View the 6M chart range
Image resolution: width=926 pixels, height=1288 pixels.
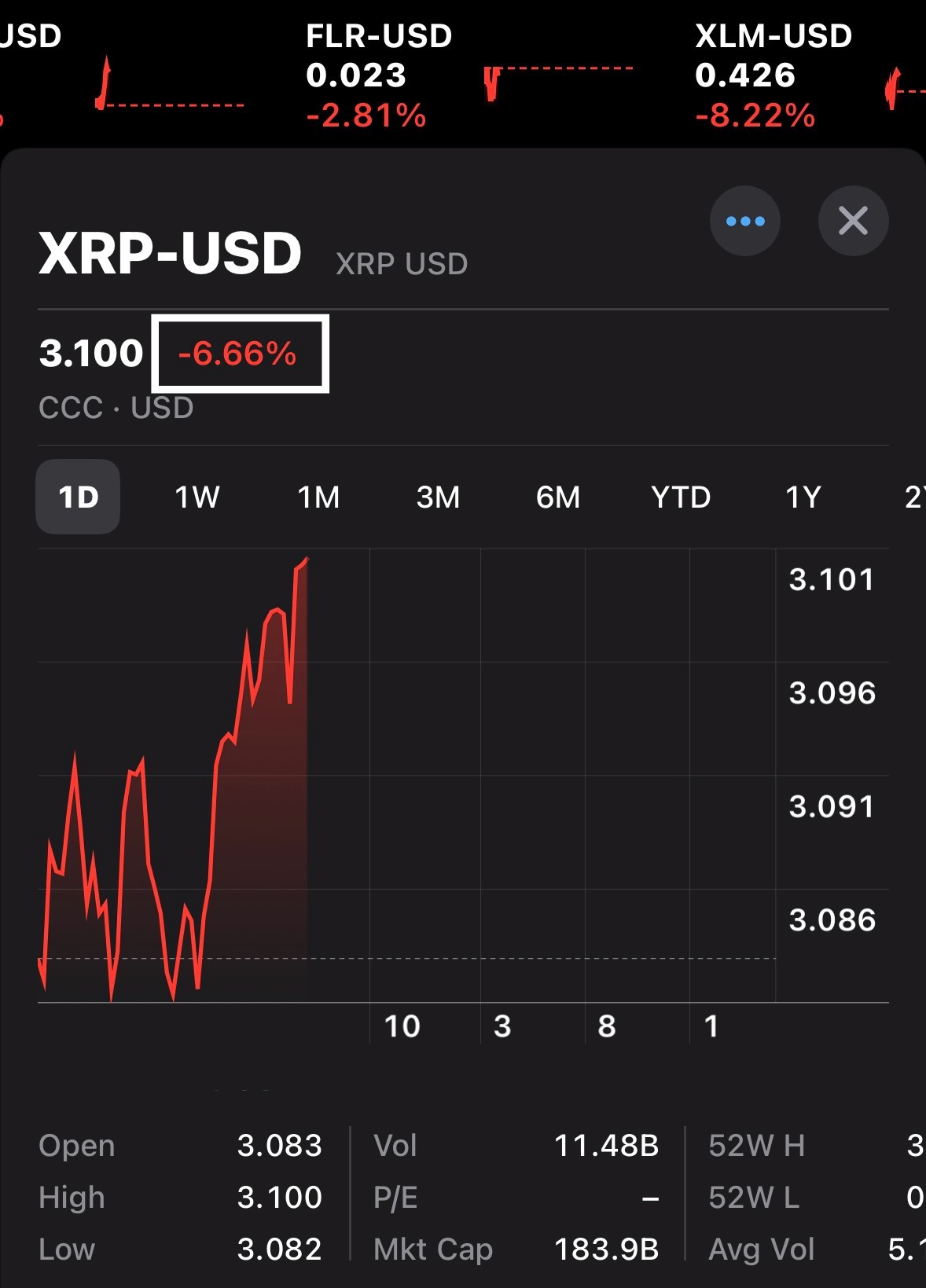click(x=557, y=497)
